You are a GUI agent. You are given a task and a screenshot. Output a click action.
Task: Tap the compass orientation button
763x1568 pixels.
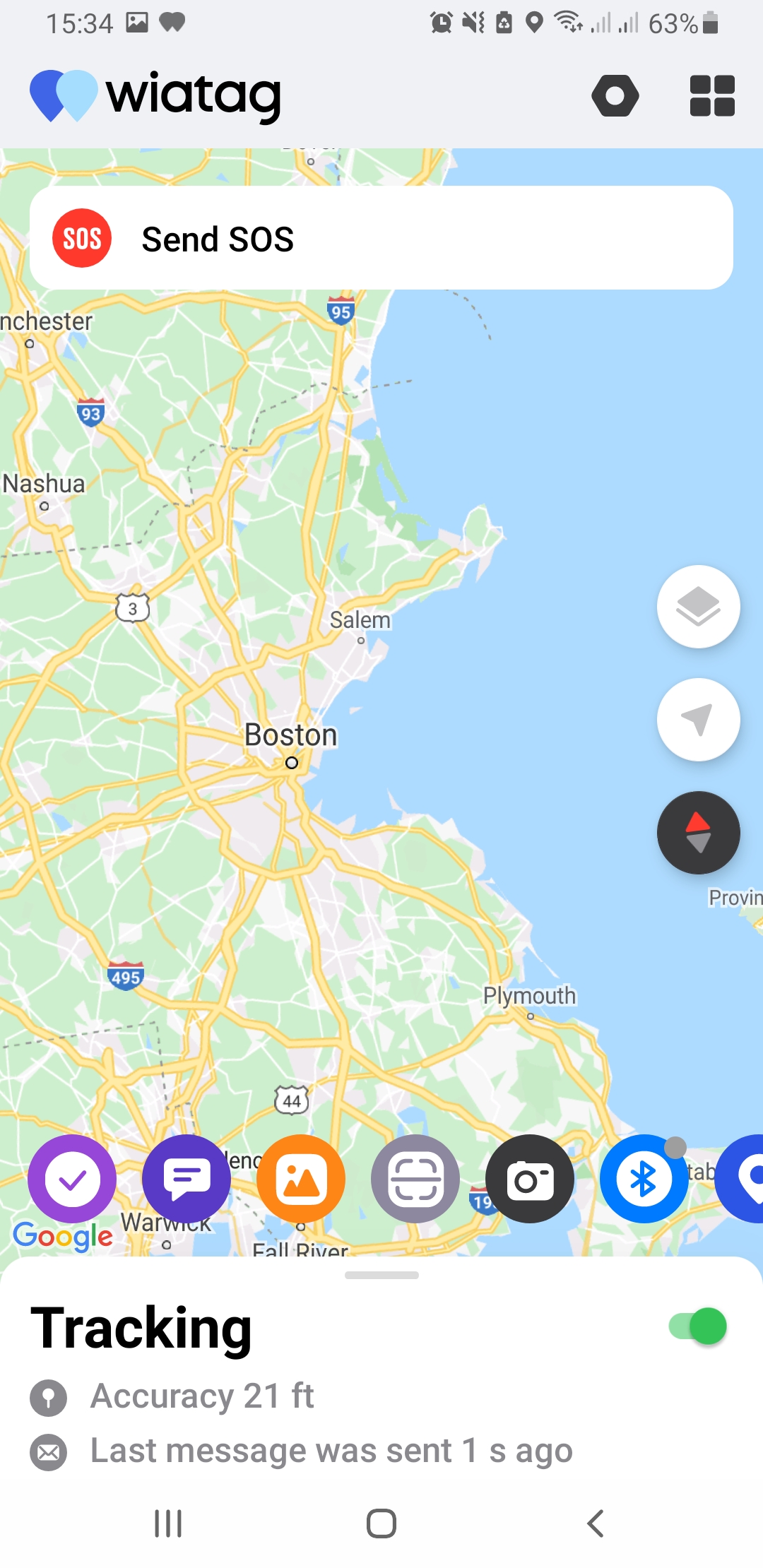698,833
